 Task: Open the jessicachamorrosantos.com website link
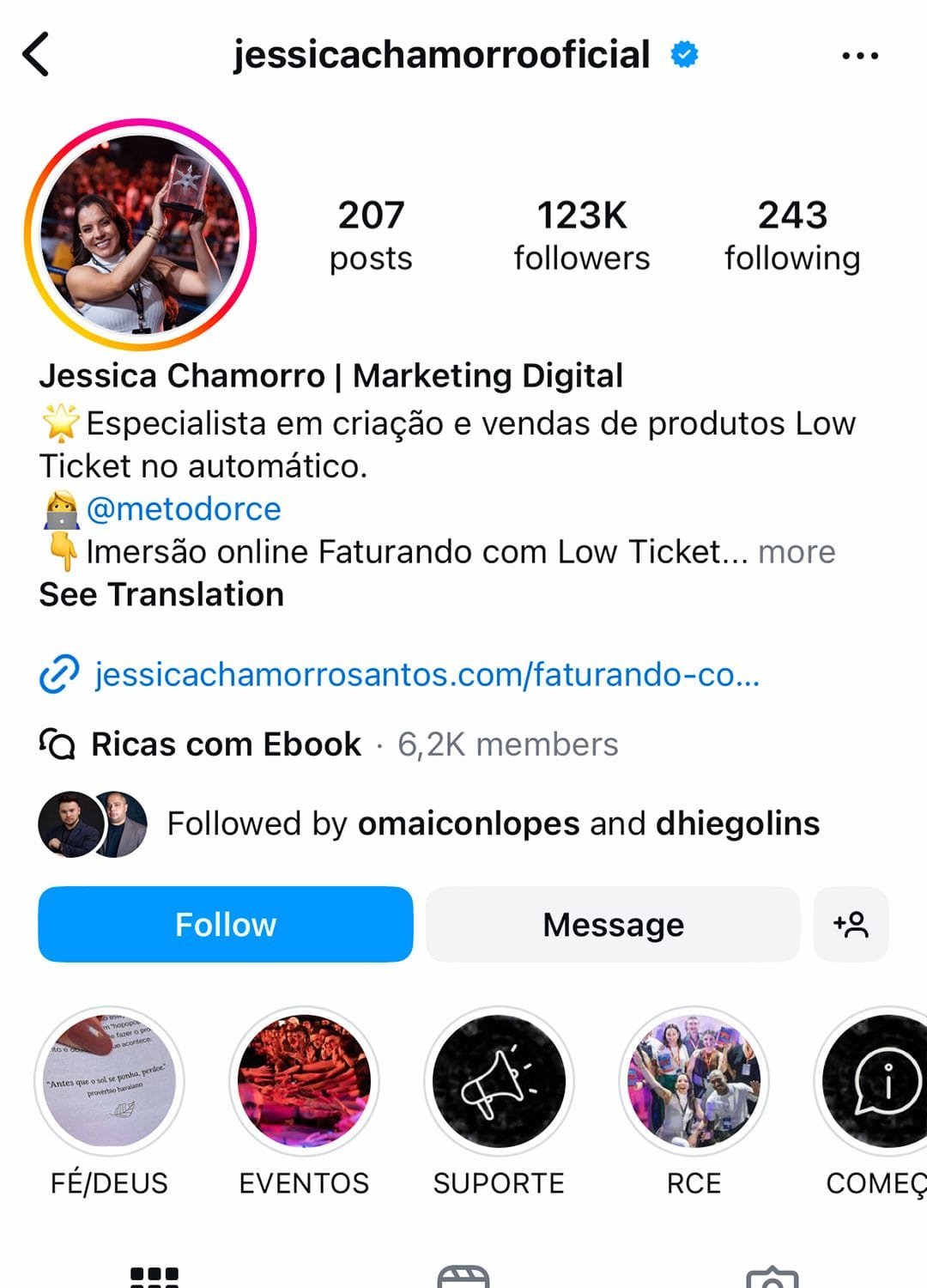click(x=427, y=675)
